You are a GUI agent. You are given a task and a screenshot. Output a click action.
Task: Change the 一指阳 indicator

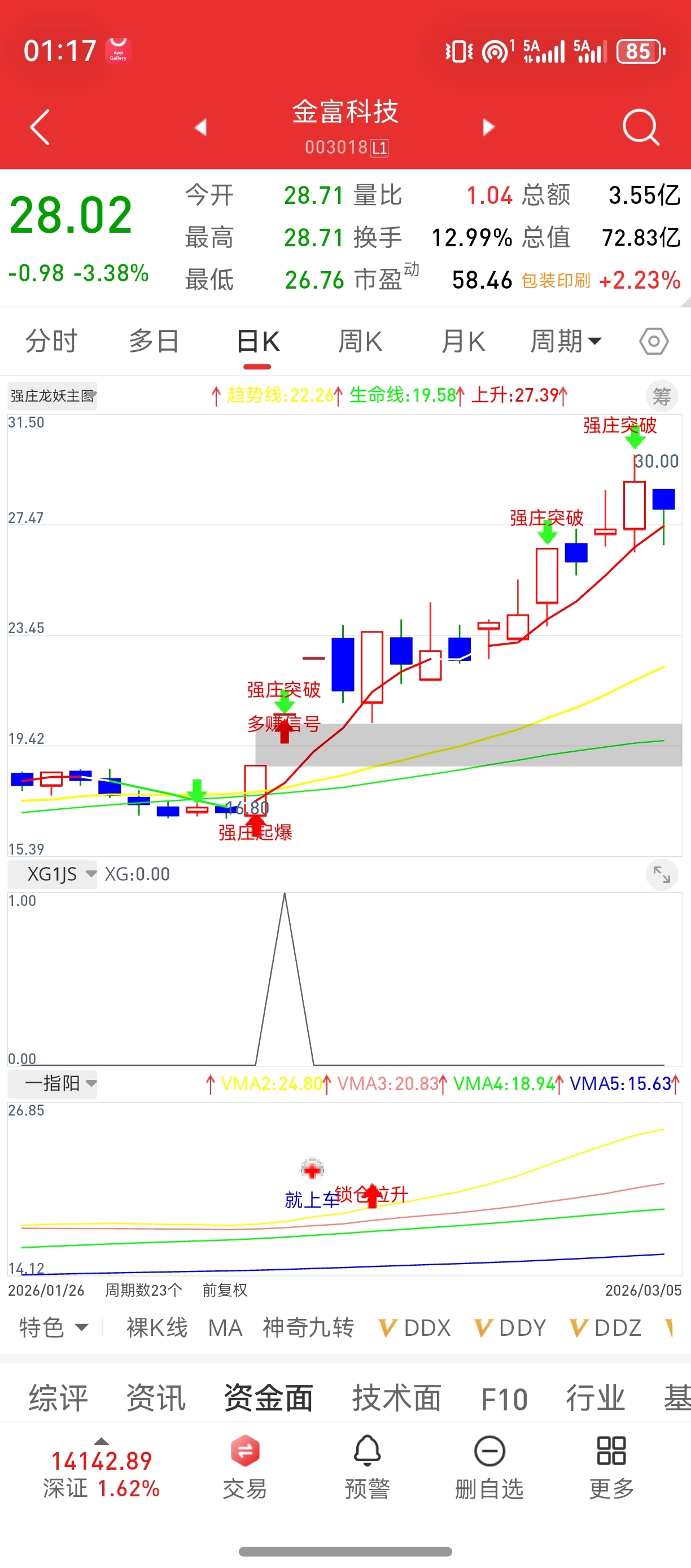point(53,1083)
